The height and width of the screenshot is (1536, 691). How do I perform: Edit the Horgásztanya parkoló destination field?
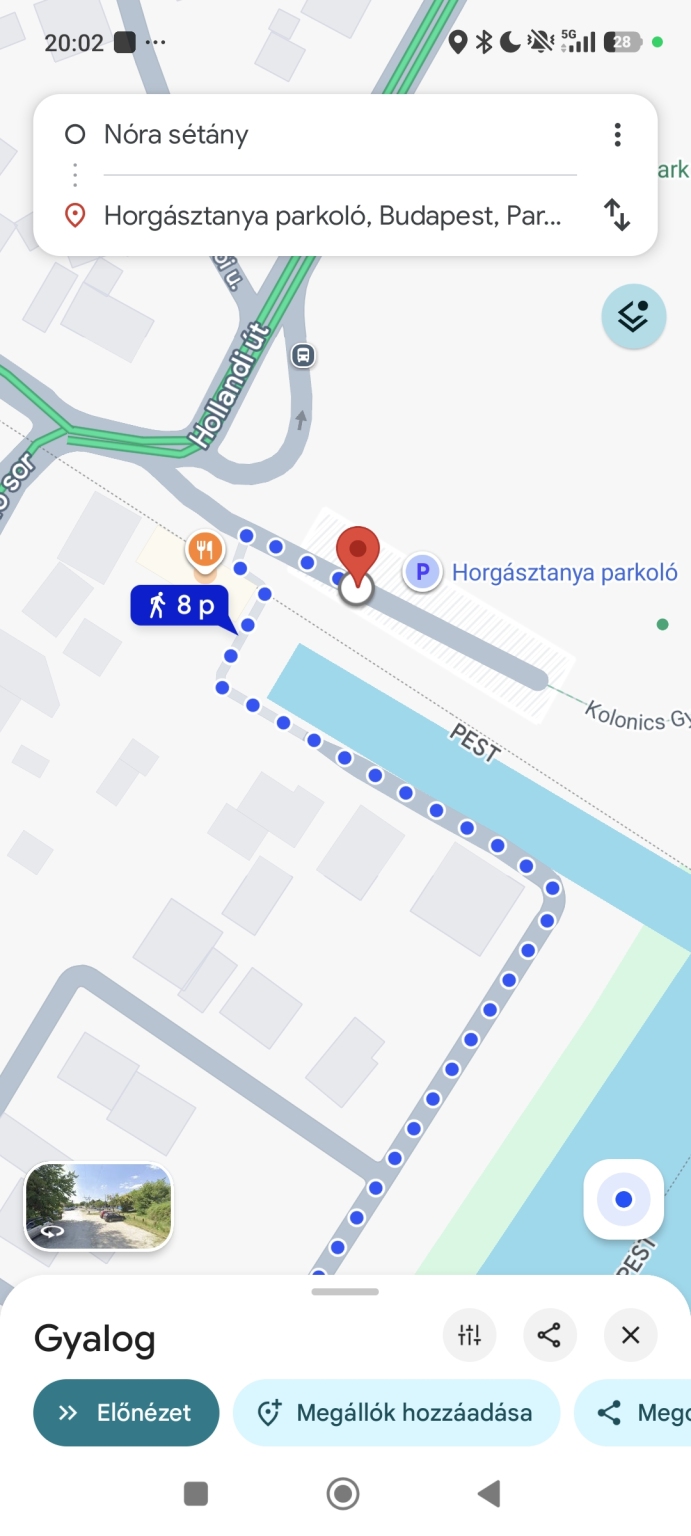330,215
